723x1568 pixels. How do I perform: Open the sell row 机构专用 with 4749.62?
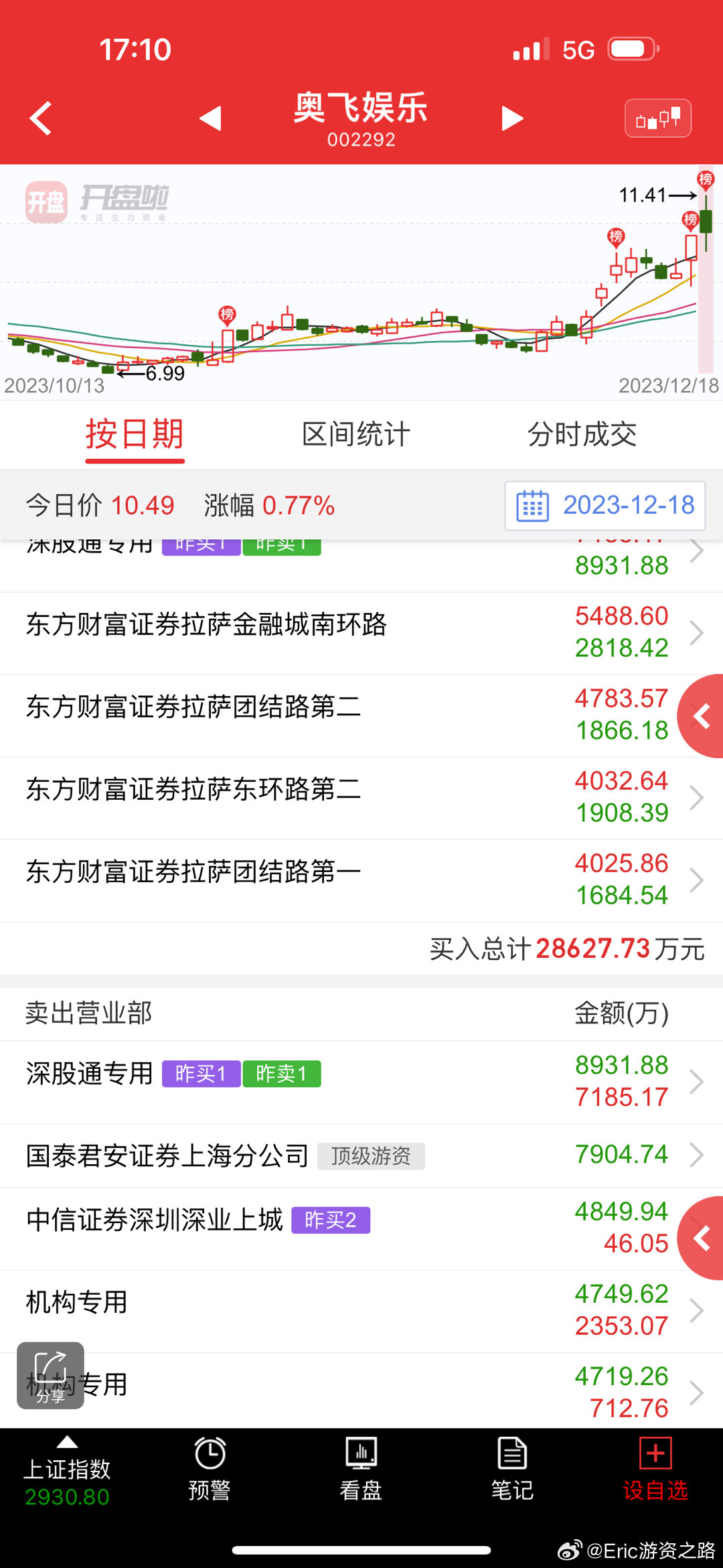(x=361, y=1311)
